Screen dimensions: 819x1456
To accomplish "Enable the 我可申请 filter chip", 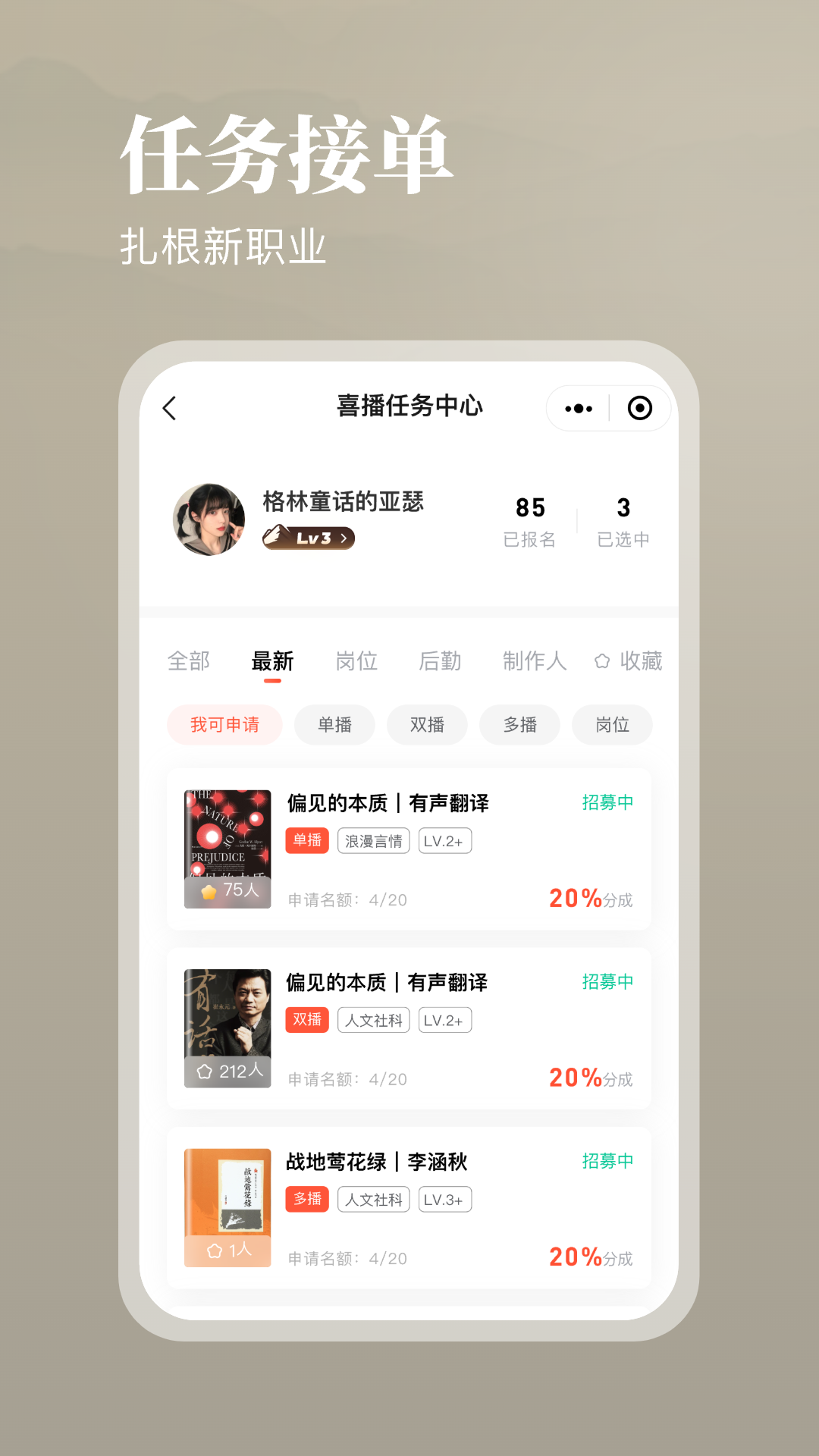I will tap(224, 725).
